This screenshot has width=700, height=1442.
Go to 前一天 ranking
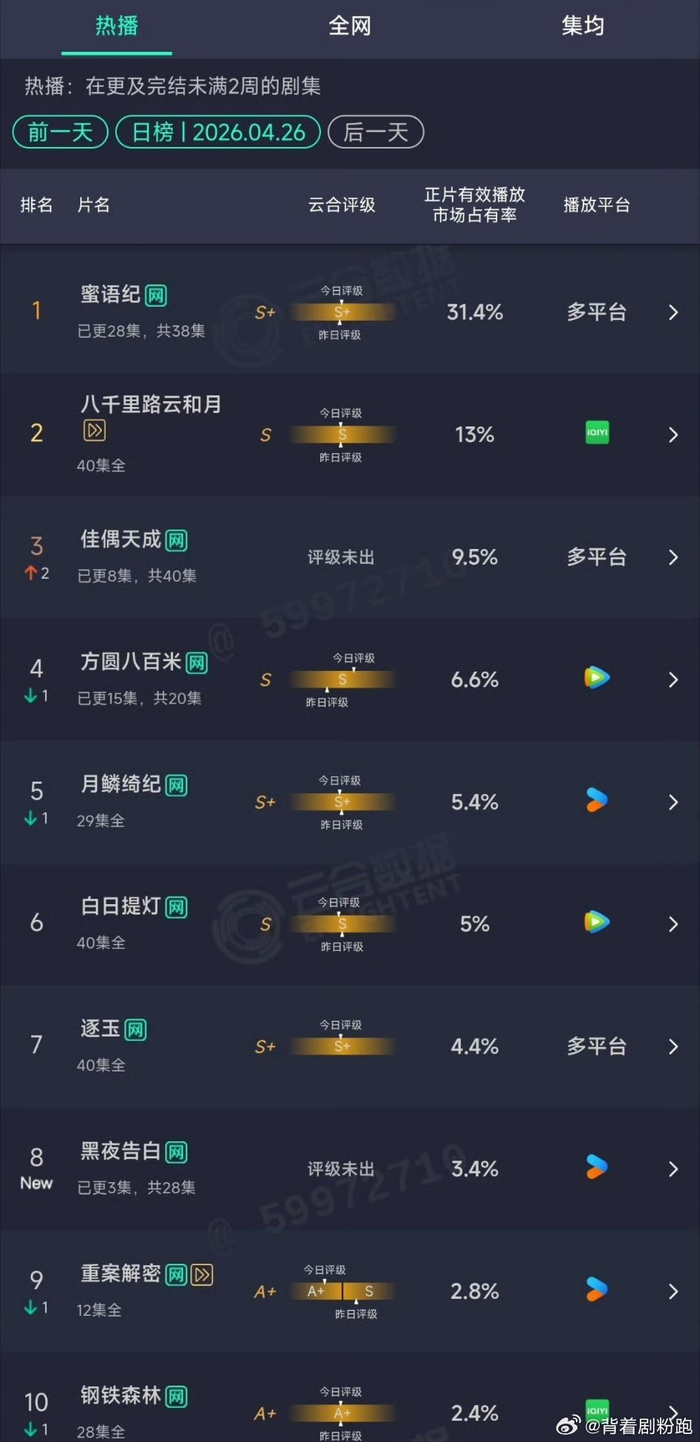coord(60,133)
